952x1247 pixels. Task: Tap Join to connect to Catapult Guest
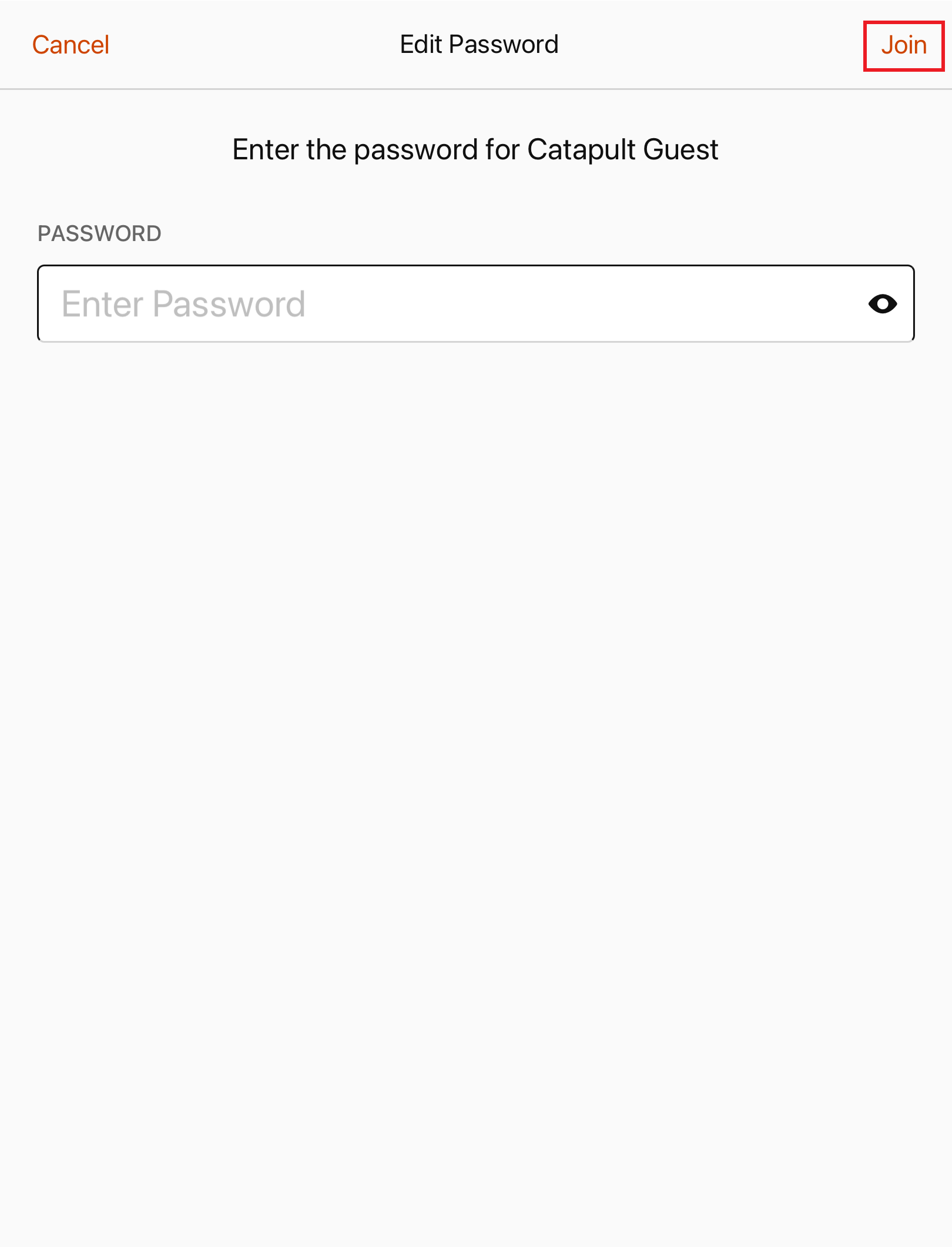(903, 45)
